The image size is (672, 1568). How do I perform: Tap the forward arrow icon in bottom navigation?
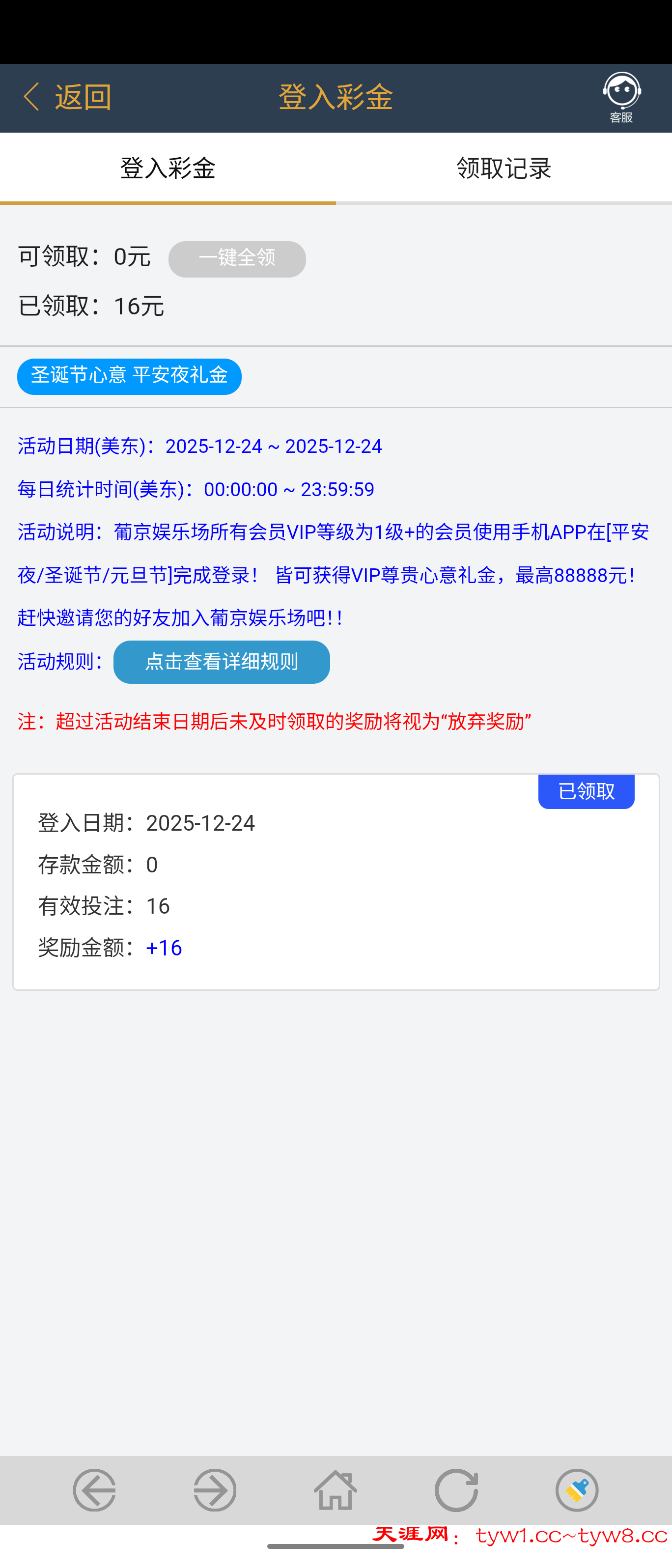(215, 1491)
